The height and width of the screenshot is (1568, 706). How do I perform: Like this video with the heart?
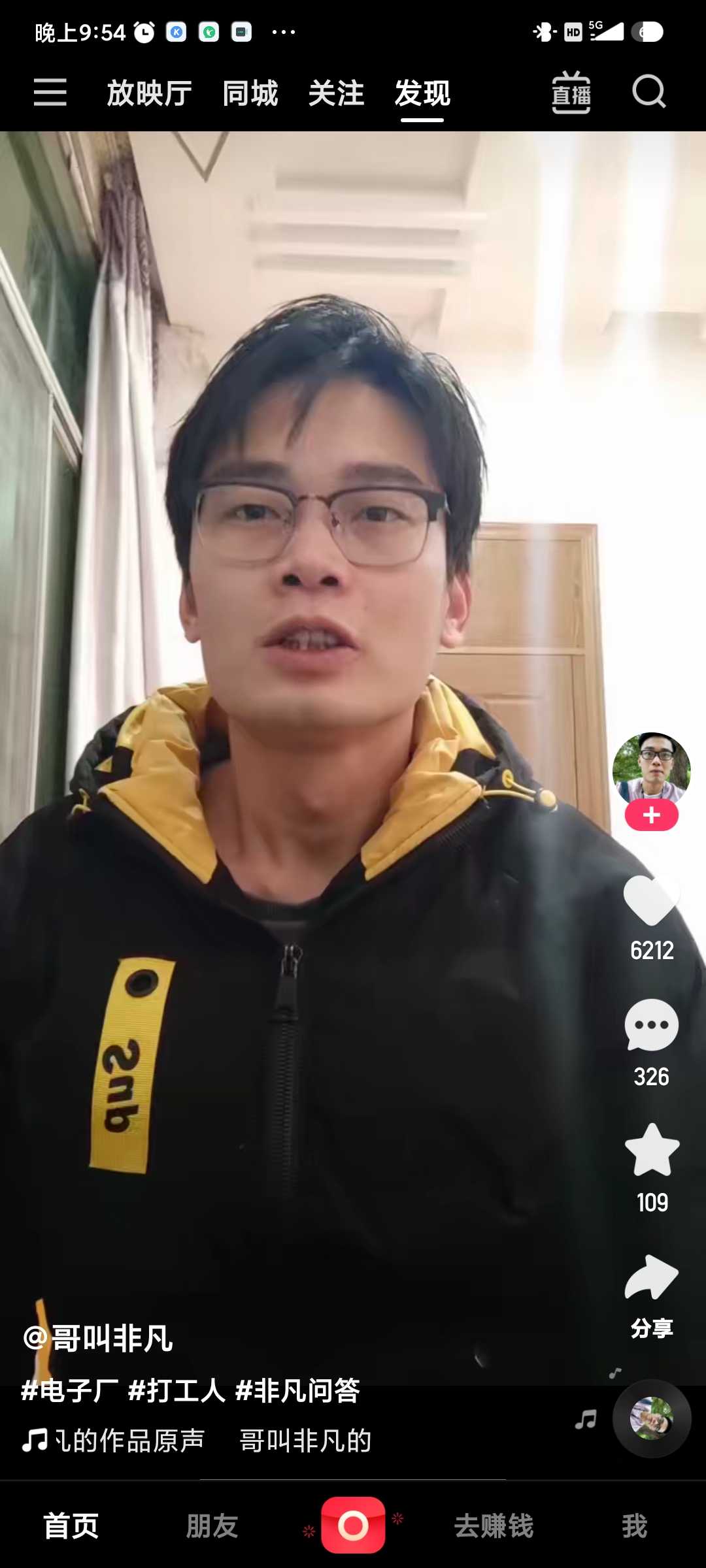click(652, 900)
